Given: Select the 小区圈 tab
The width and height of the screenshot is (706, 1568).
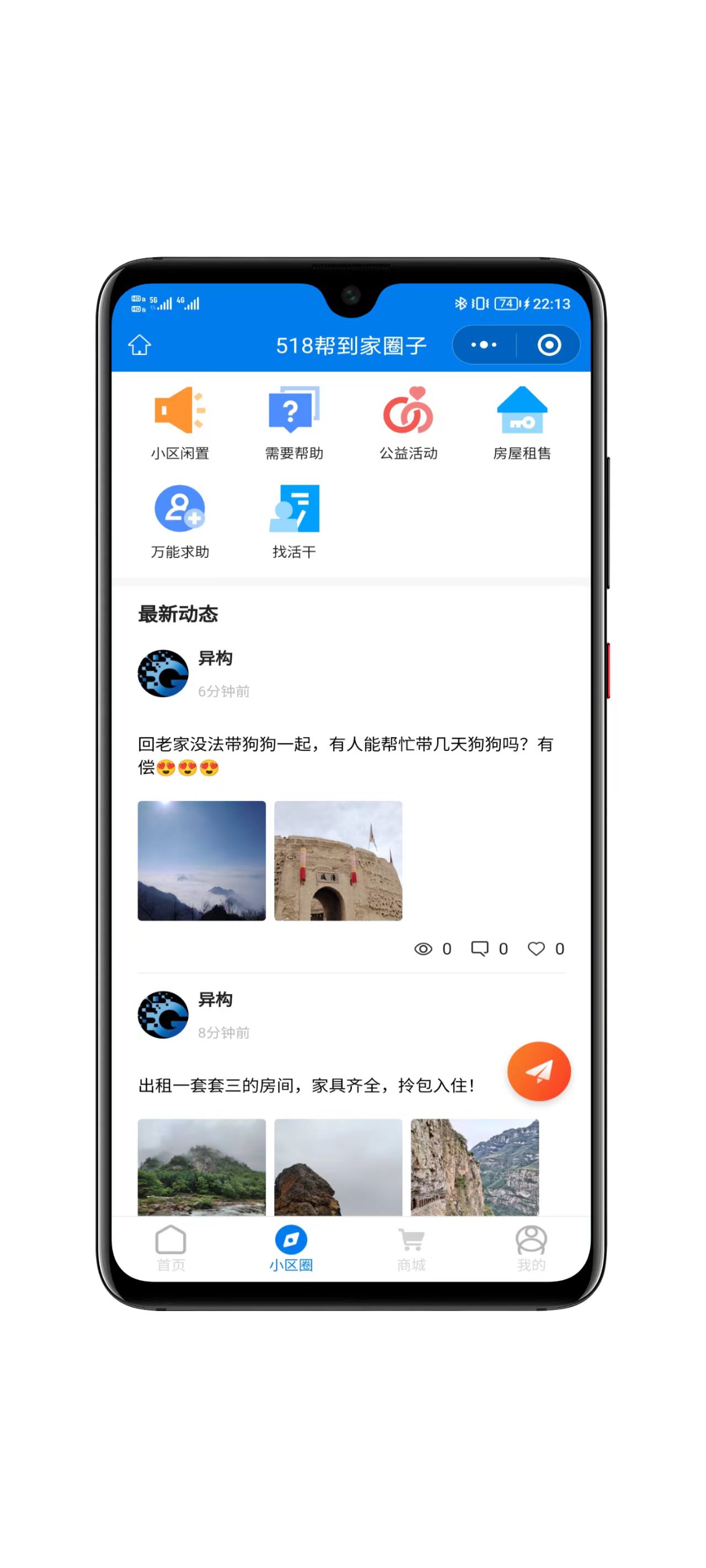Looking at the screenshot, I should (291, 1248).
